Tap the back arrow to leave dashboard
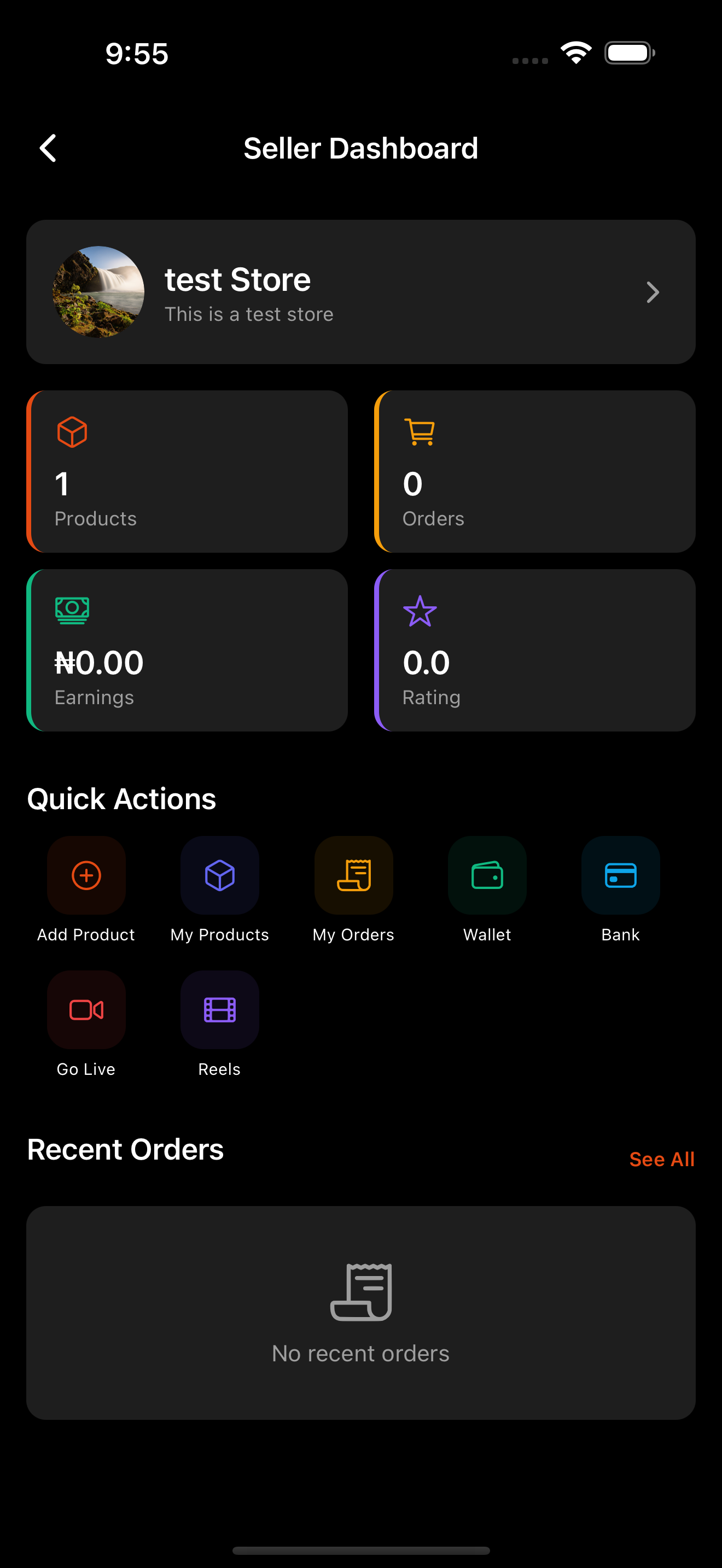The height and width of the screenshot is (1568, 722). tap(48, 147)
